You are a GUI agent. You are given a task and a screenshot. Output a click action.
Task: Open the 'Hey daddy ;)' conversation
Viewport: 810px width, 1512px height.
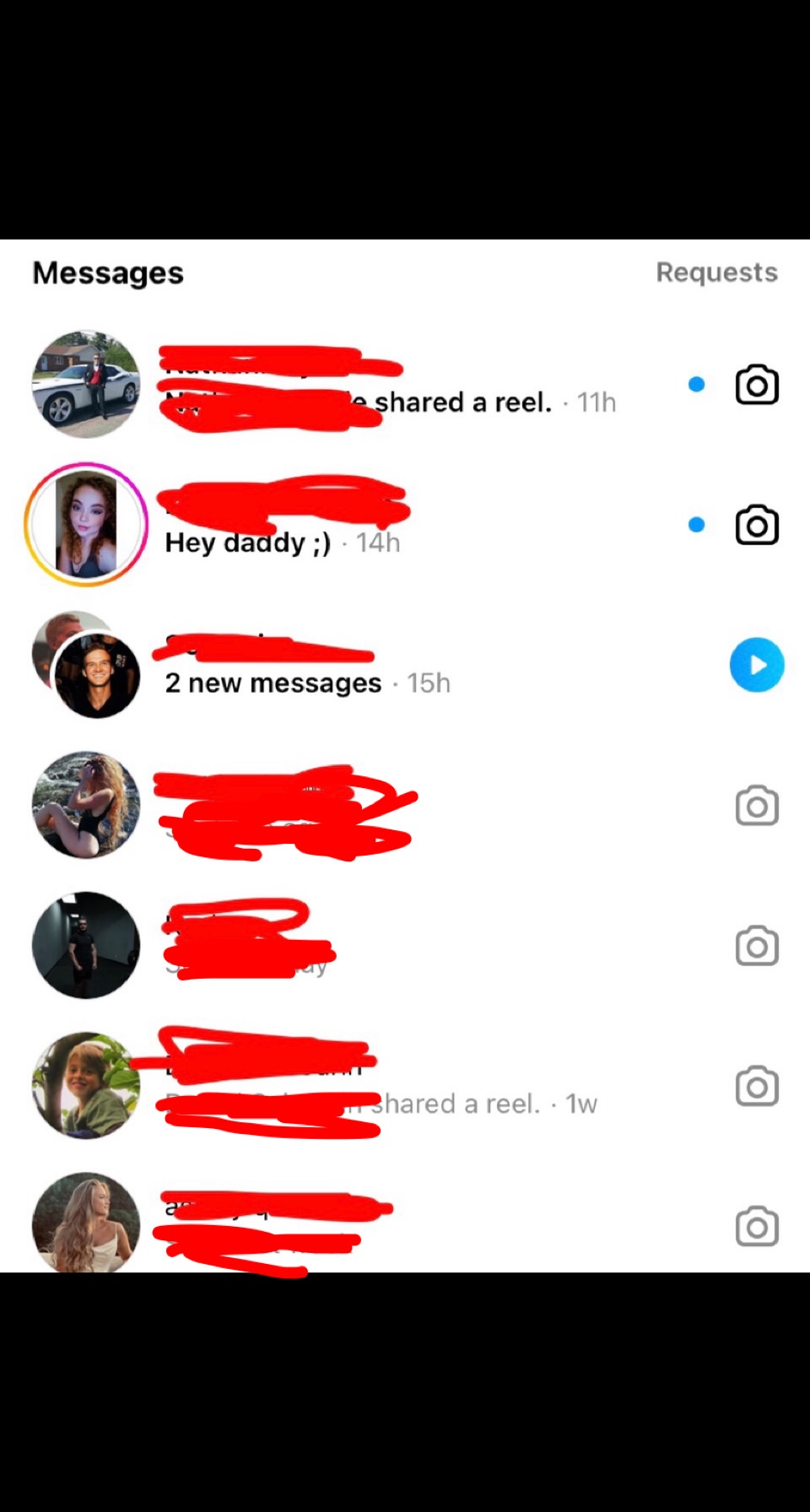tap(405, 525)
